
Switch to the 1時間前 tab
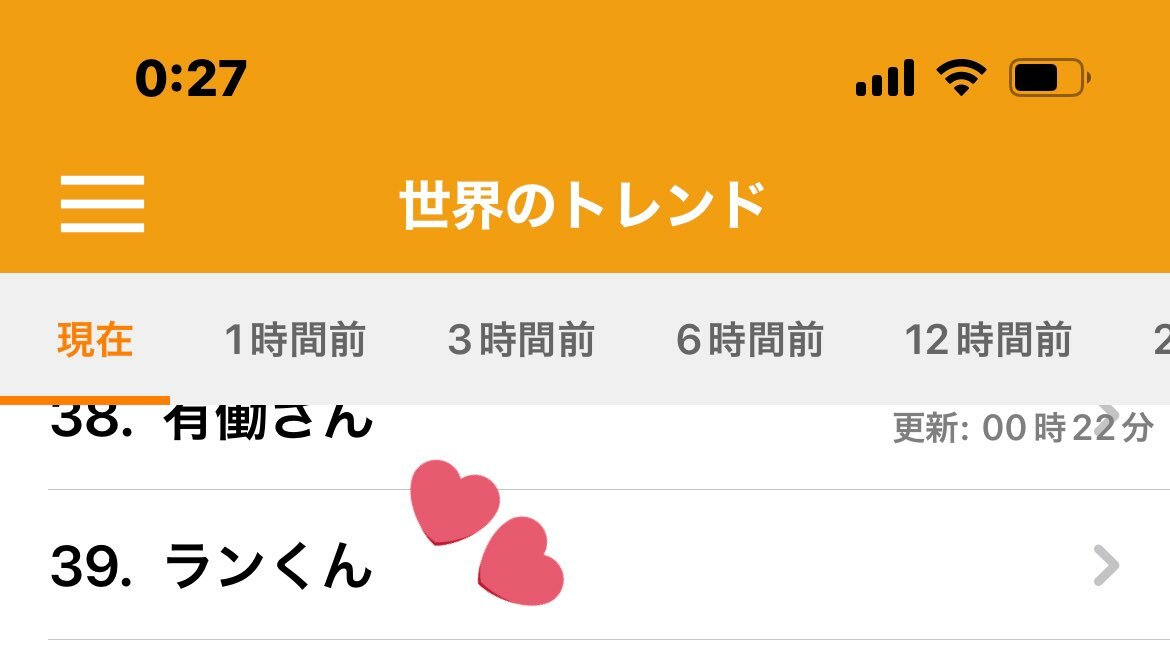(295, 340)
